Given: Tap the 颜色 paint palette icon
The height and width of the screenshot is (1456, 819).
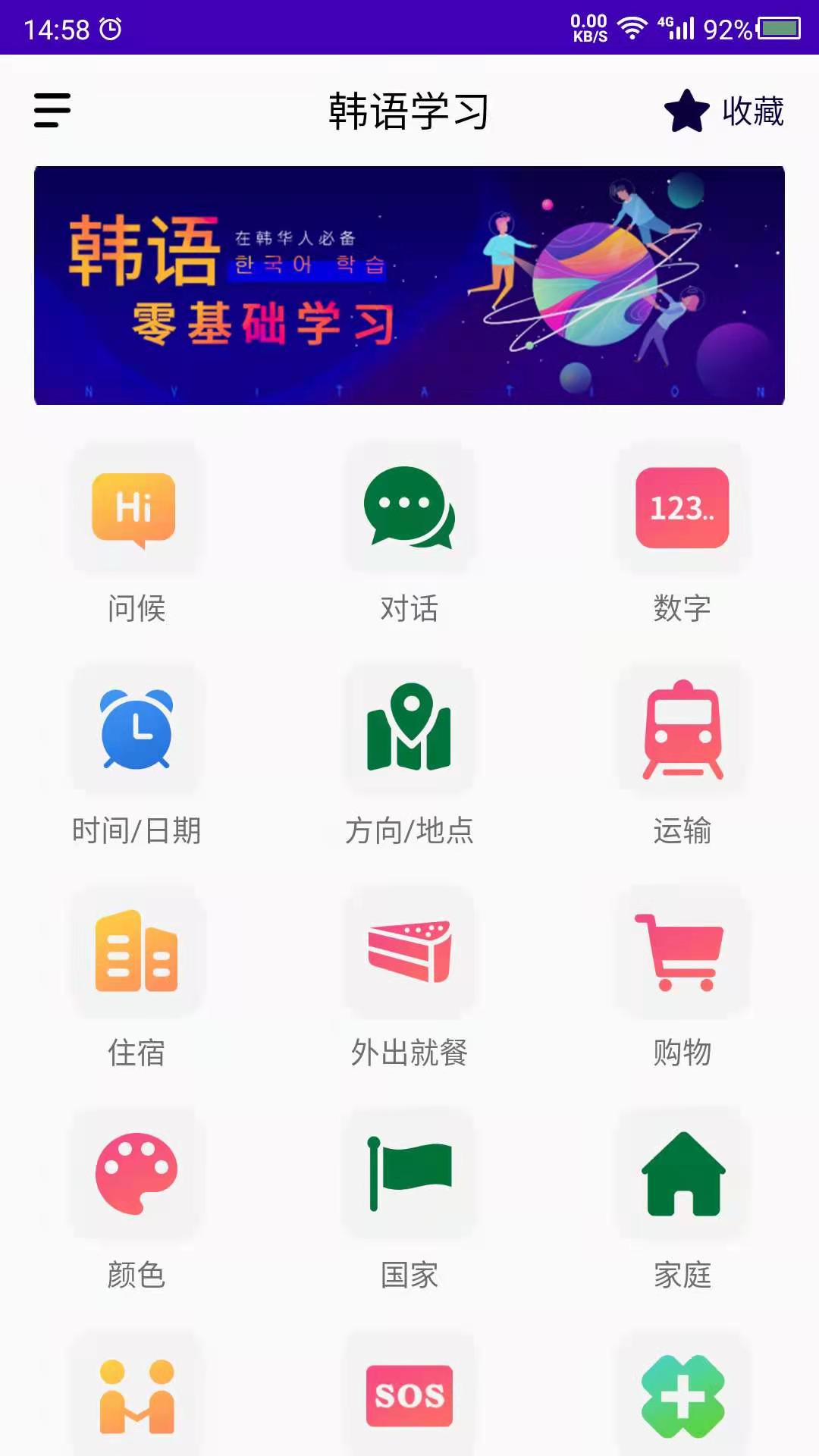Looking at the screenshot, I should (135, 1174).
